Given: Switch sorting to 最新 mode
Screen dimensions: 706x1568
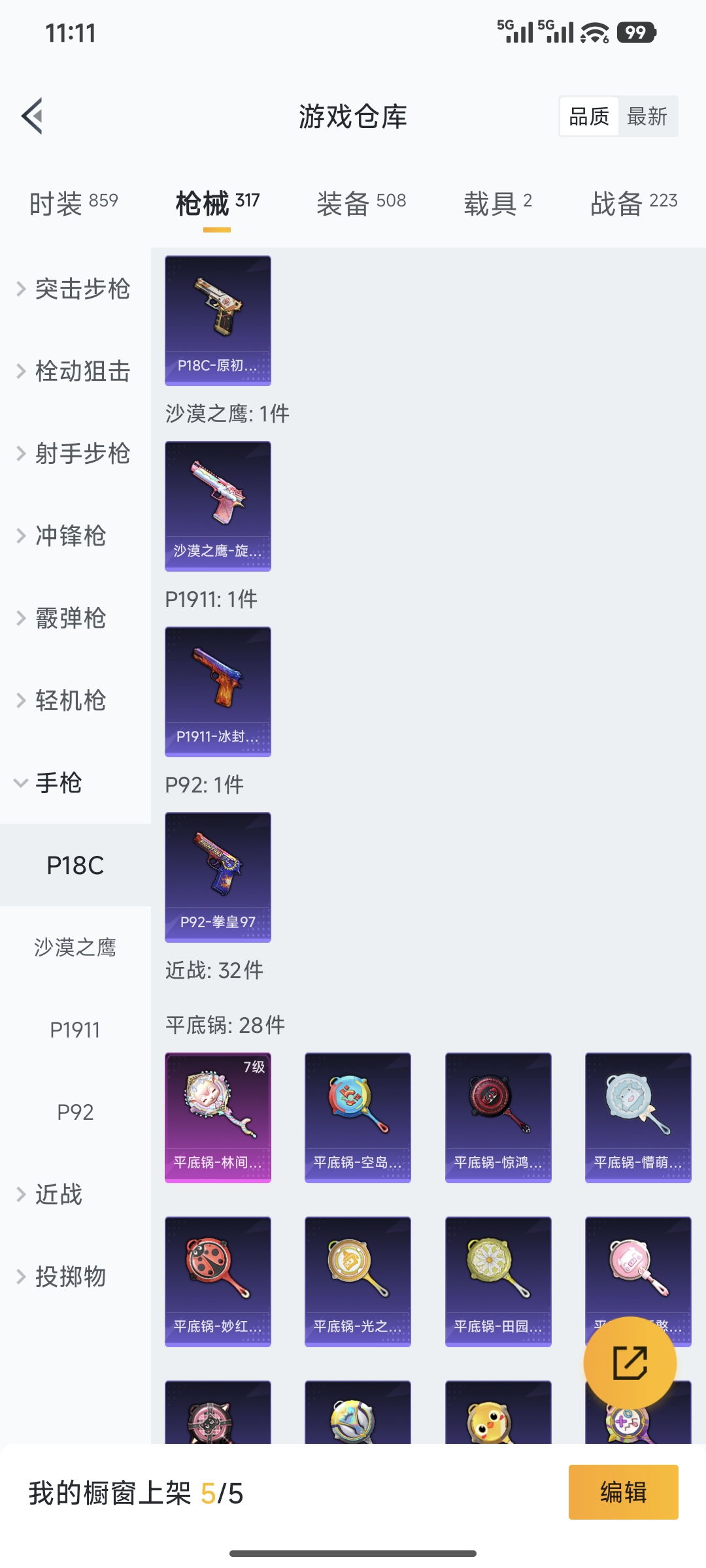Looking at the screenshot, I should tap(648, 116).
